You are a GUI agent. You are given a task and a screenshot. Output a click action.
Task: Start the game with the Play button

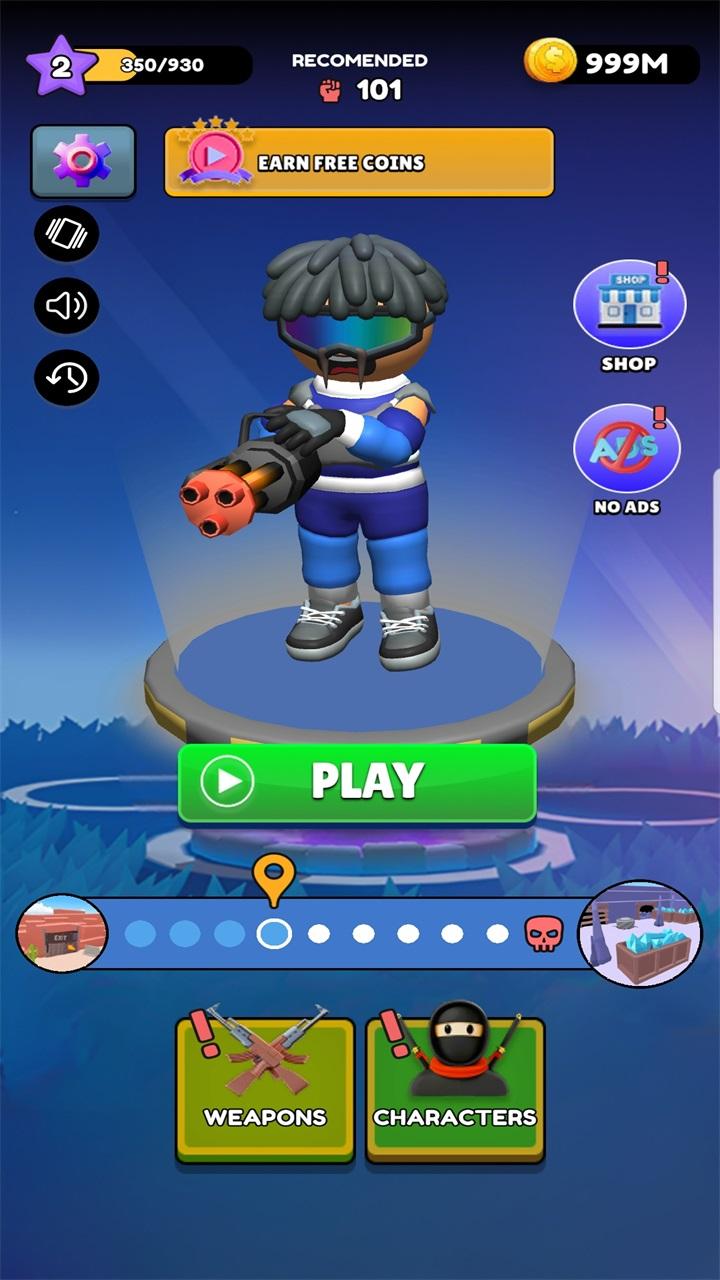click(357, 782)
